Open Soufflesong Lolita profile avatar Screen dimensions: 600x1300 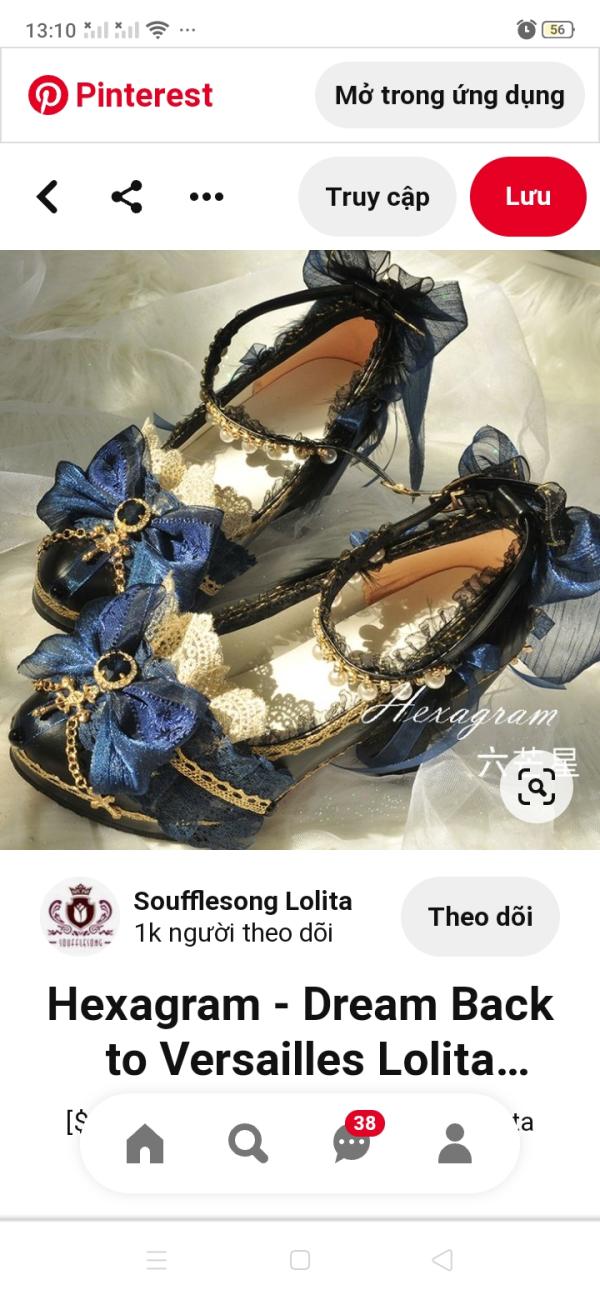[x=80, y=917]
